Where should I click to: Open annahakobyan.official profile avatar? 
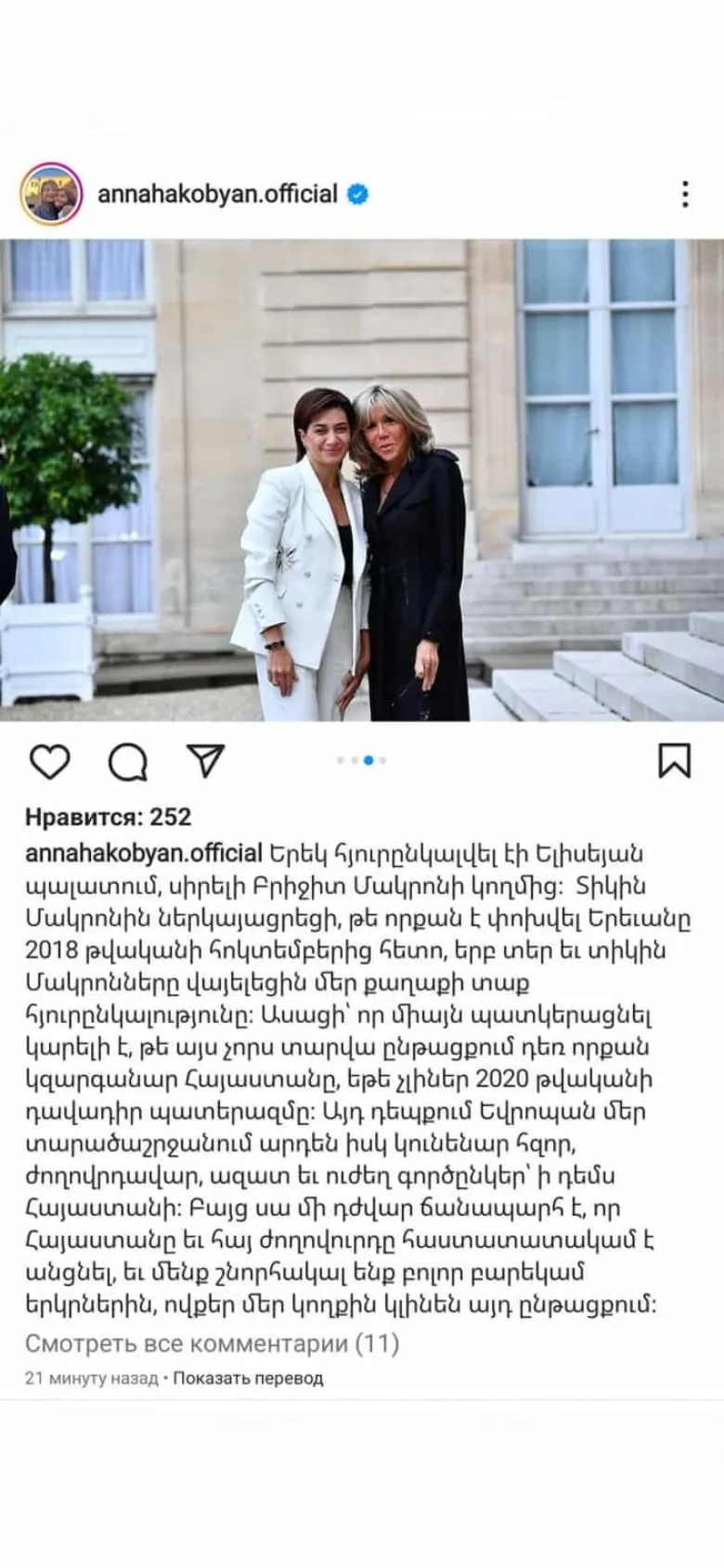click(x=52, y=194)
